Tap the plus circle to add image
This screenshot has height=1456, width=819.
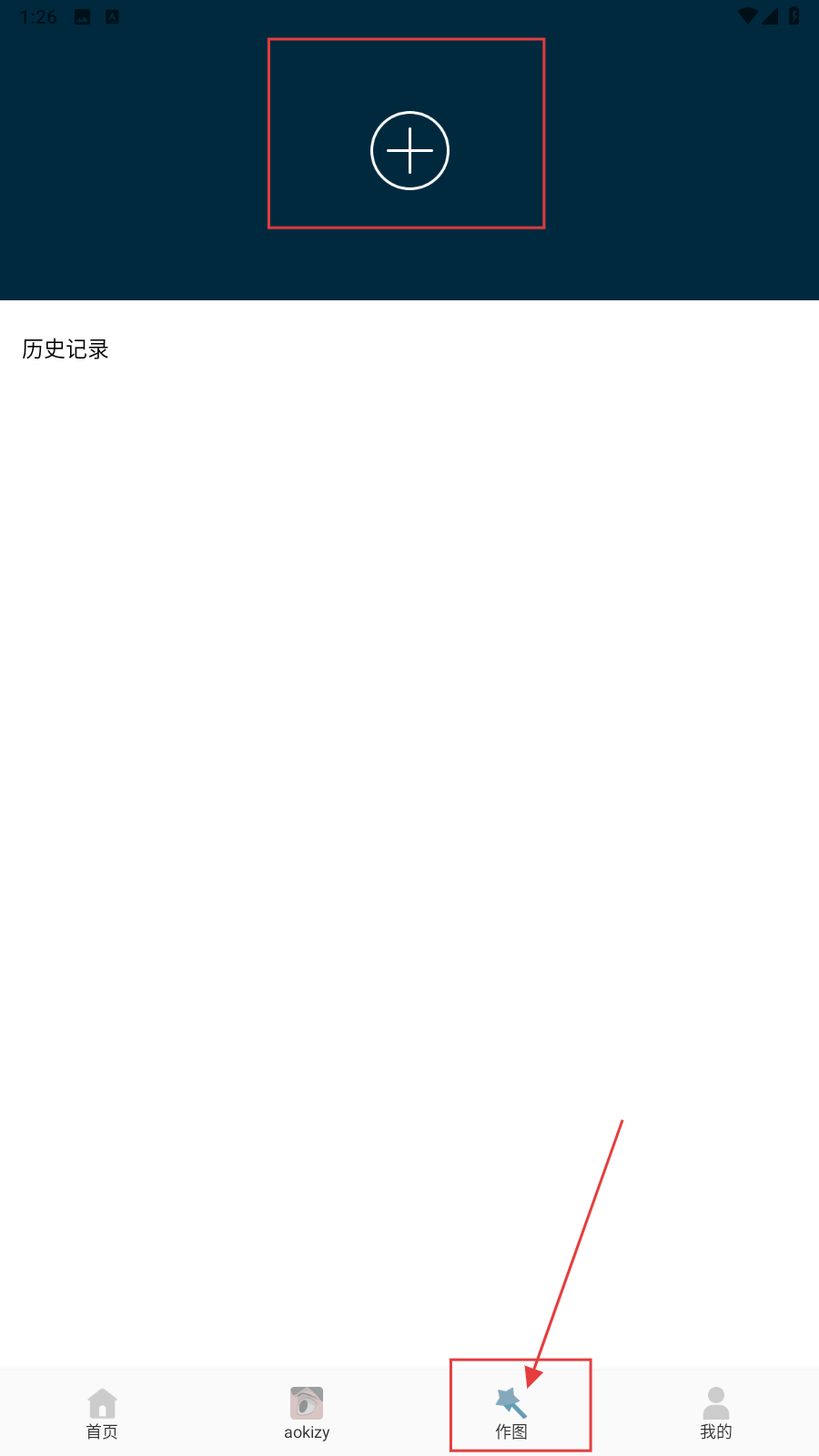click(x=409, y=150)
